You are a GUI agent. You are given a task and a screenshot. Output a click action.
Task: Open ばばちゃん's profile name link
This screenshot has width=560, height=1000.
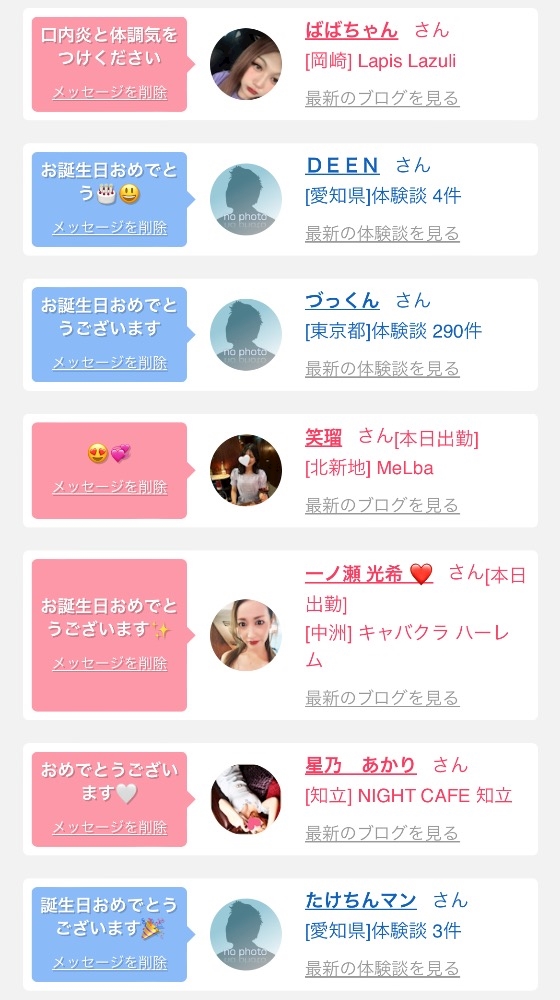[351, 30]
